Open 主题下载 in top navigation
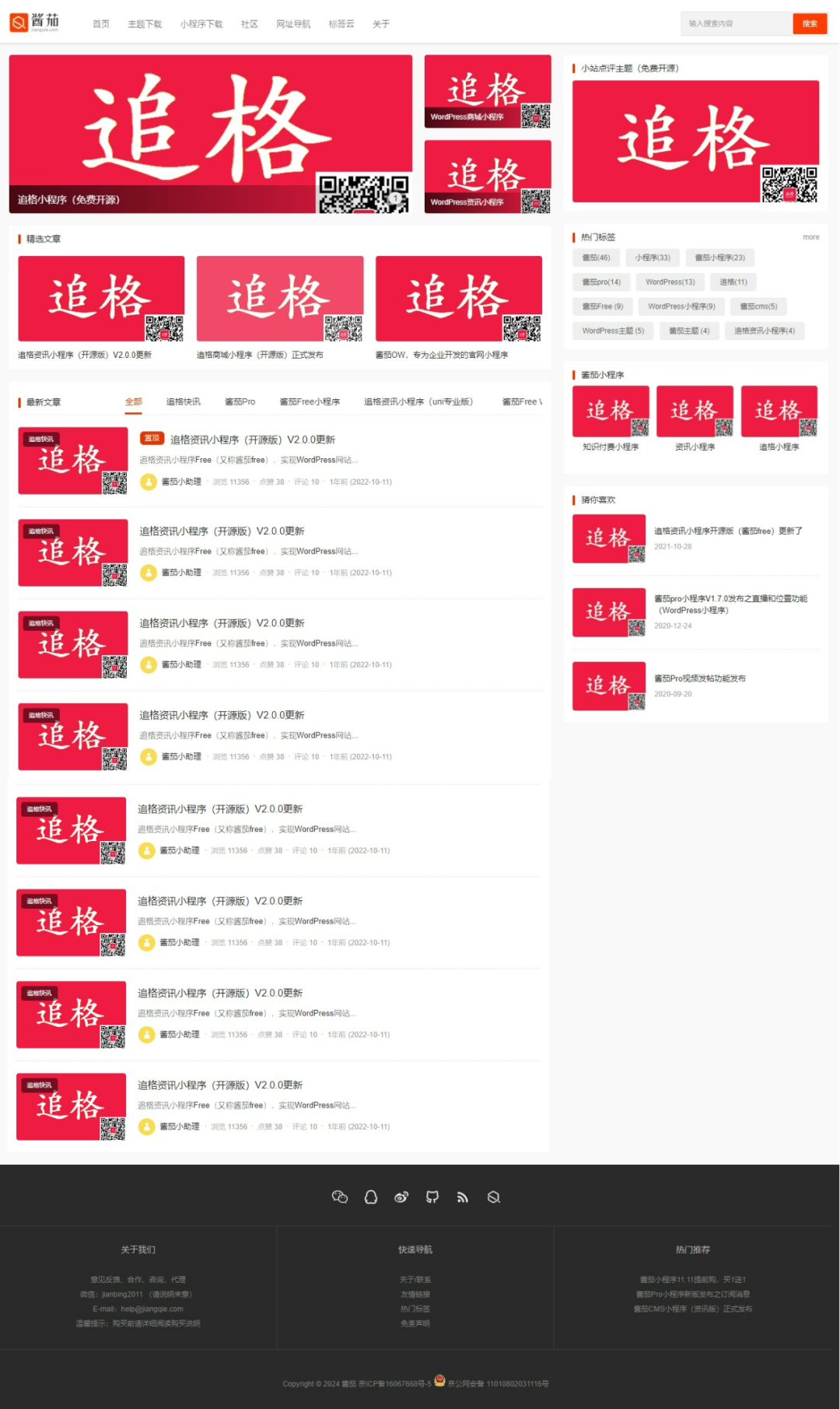840x1409 pixels. tap(145, 24)
